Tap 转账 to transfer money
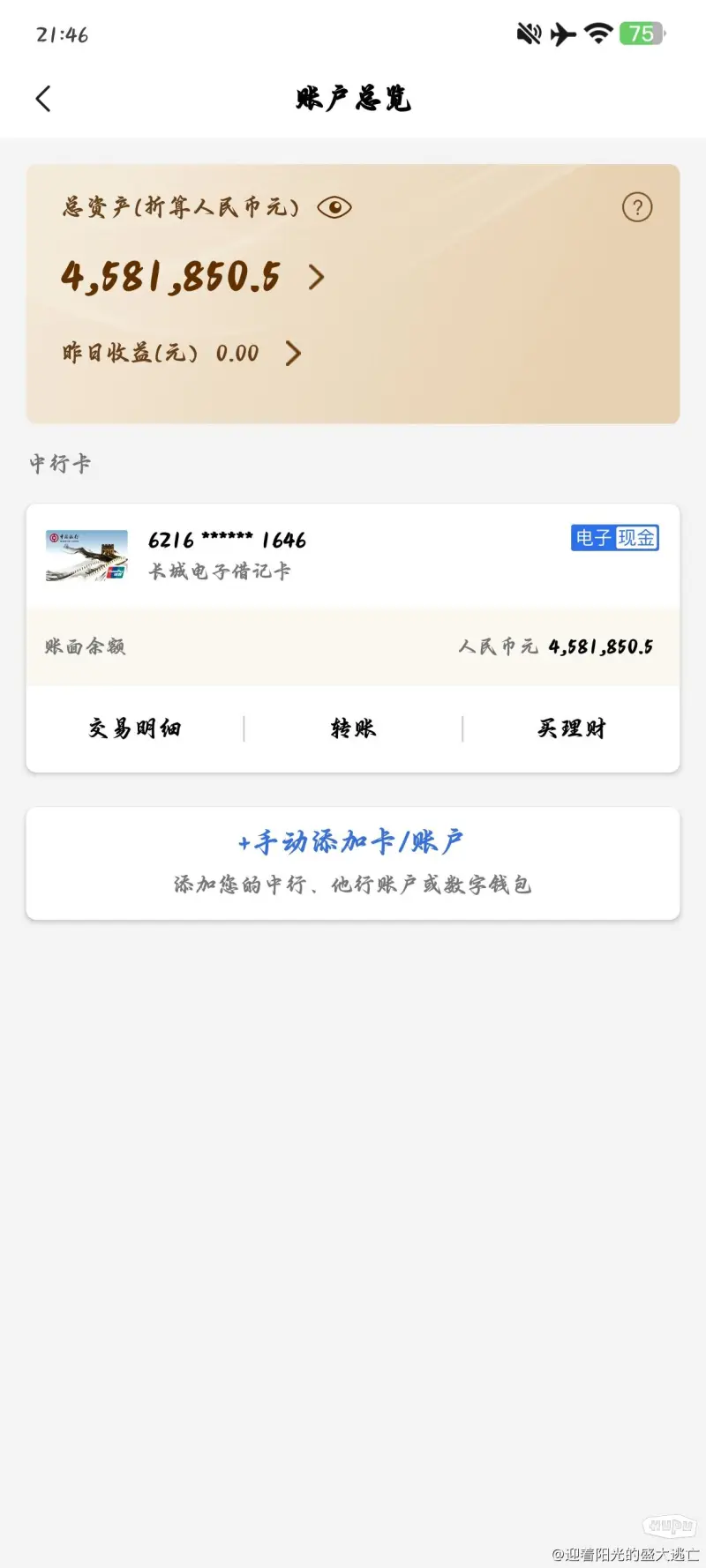706x1568 pixels. (x=353, y=728)
